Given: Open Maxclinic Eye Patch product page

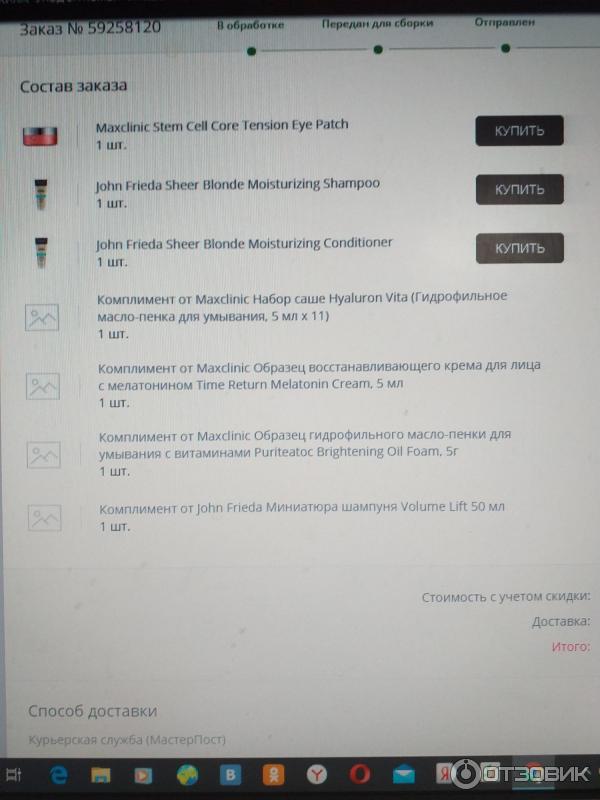Looking at the screenshot, I should point(222,126).
